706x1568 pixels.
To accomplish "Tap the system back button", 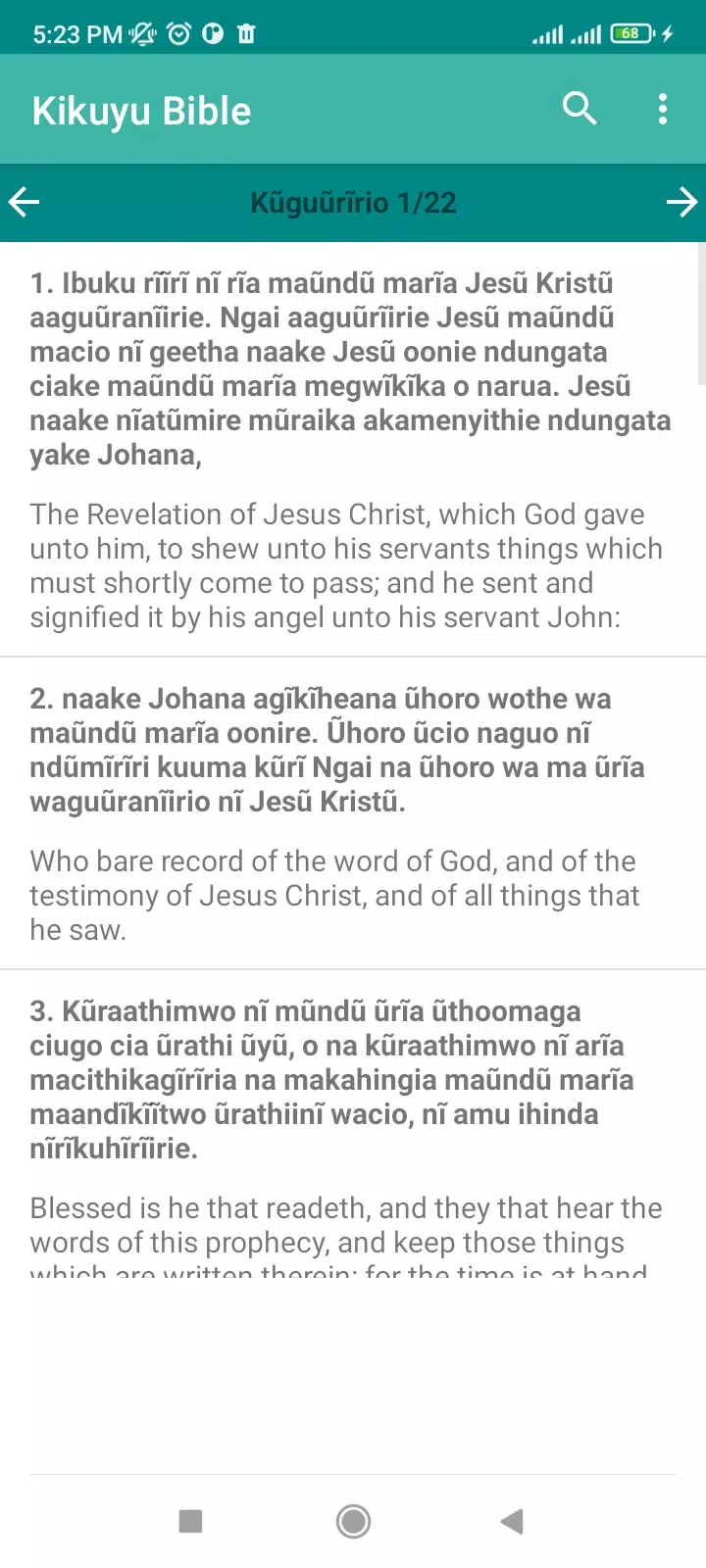I will tap(512, 1521).
